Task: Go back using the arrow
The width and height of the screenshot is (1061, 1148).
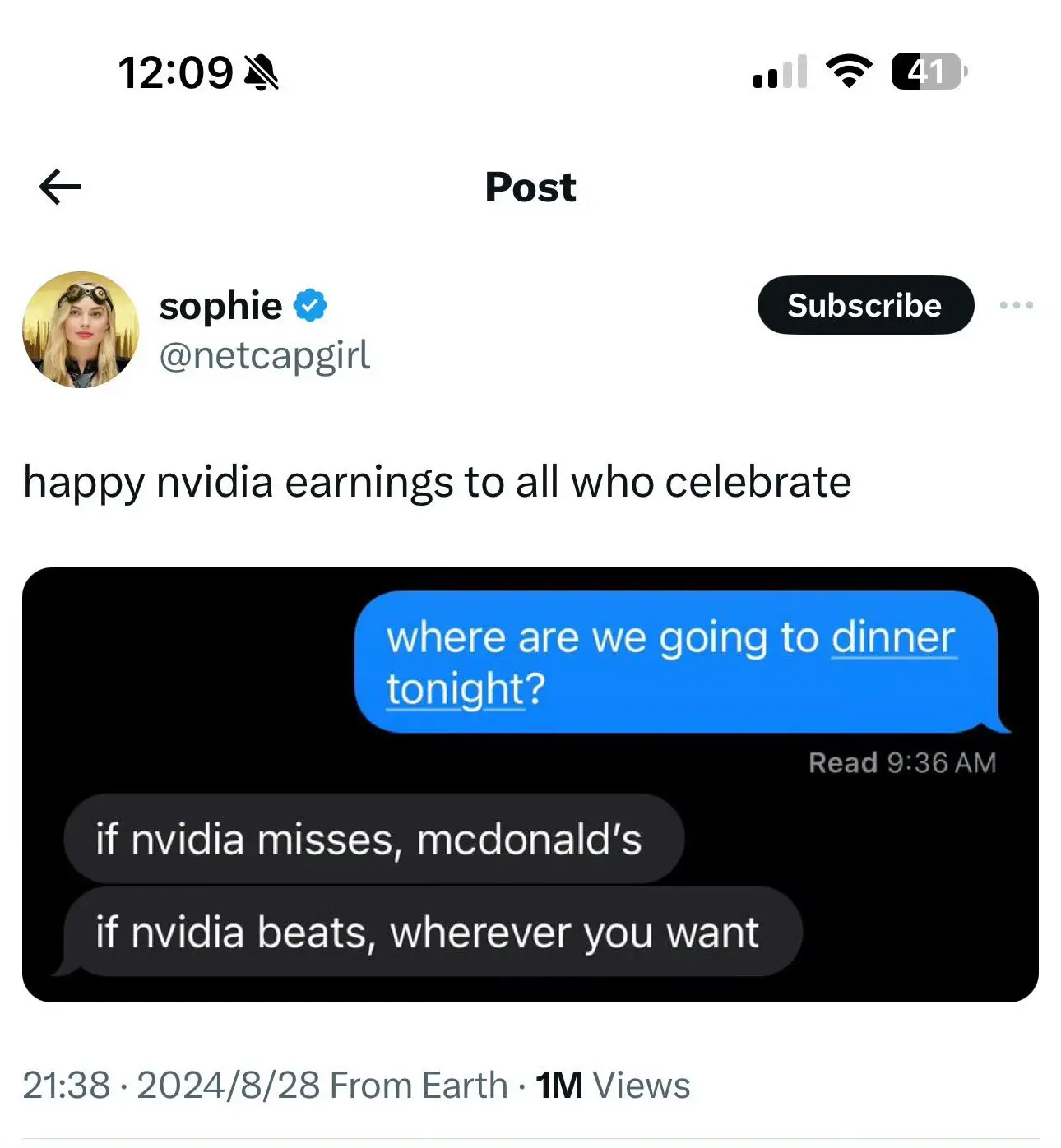Action: click(x=60, y=187)
